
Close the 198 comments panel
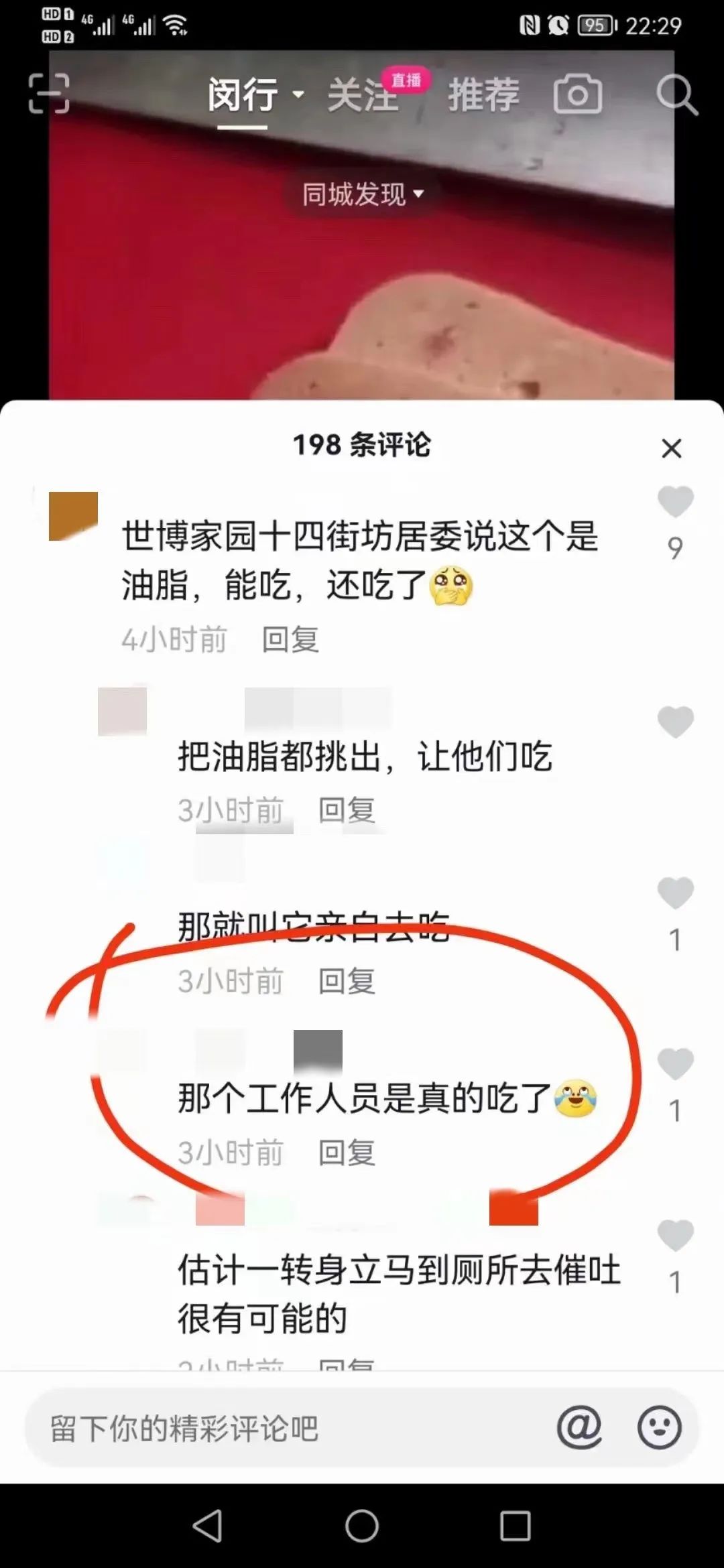click(671, 448)
